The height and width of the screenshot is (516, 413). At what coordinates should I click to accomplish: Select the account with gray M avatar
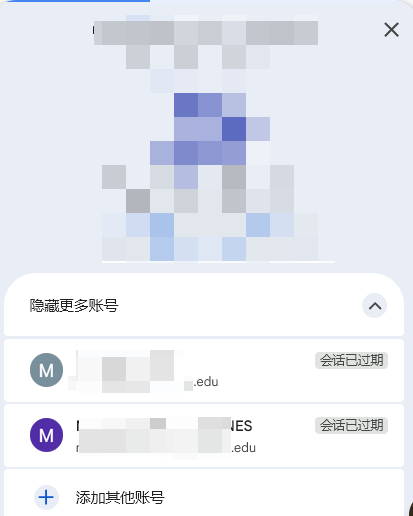204,370
